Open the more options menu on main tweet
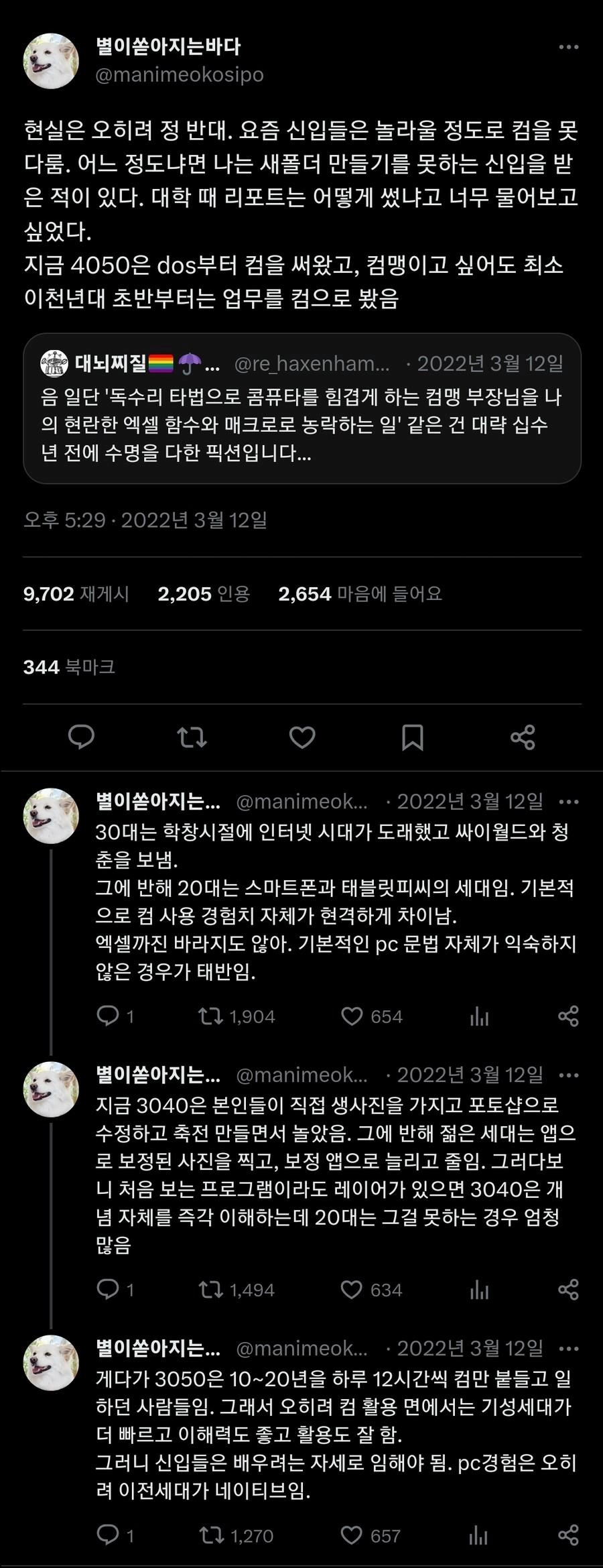 pyautogui.click(x=569, y=46)
